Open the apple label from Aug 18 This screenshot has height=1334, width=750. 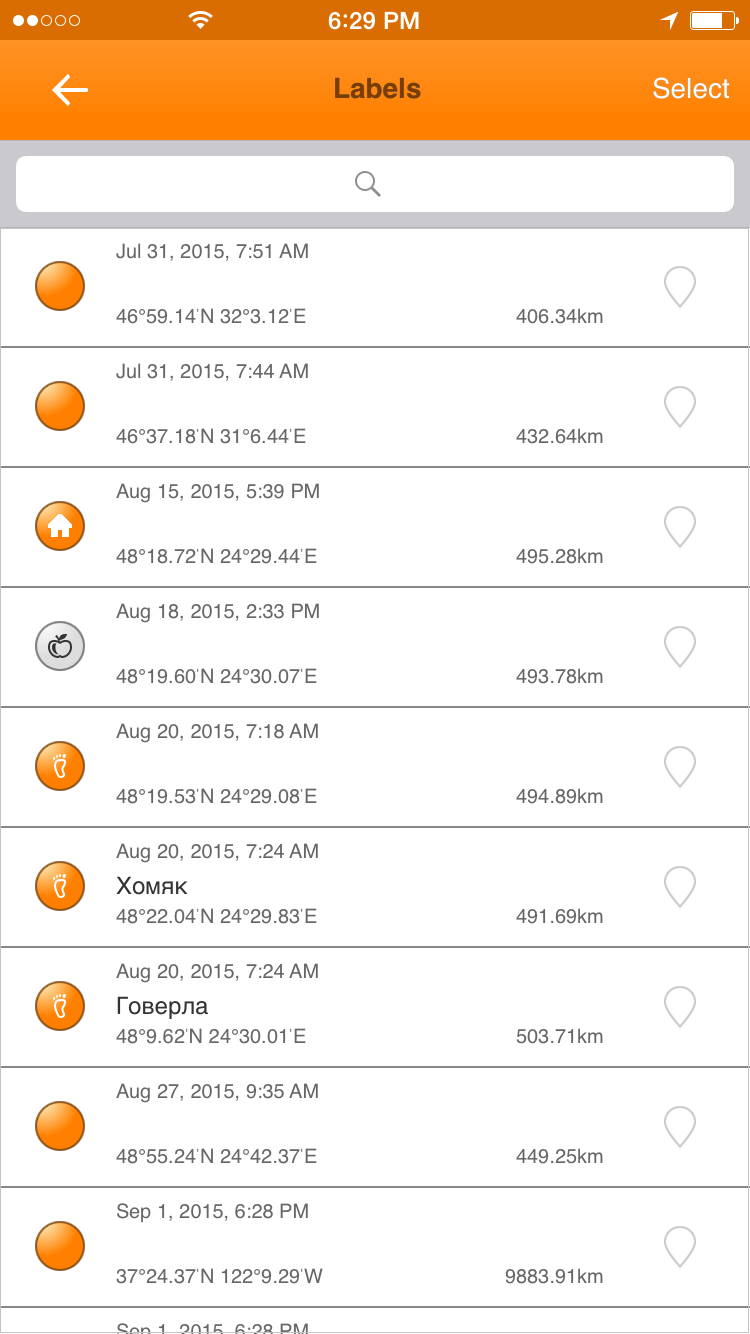pos(375,648)
